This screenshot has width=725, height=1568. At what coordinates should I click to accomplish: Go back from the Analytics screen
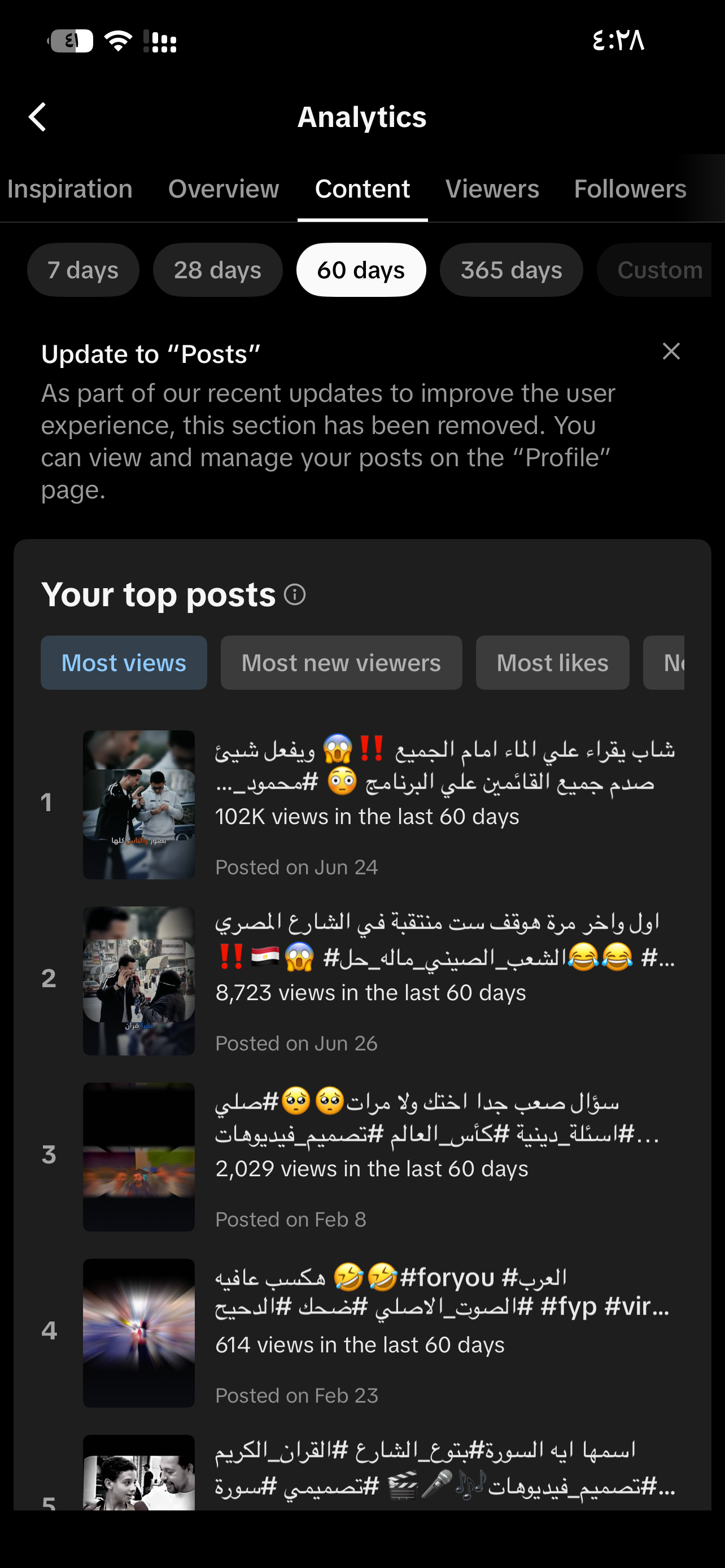point(38,117)
